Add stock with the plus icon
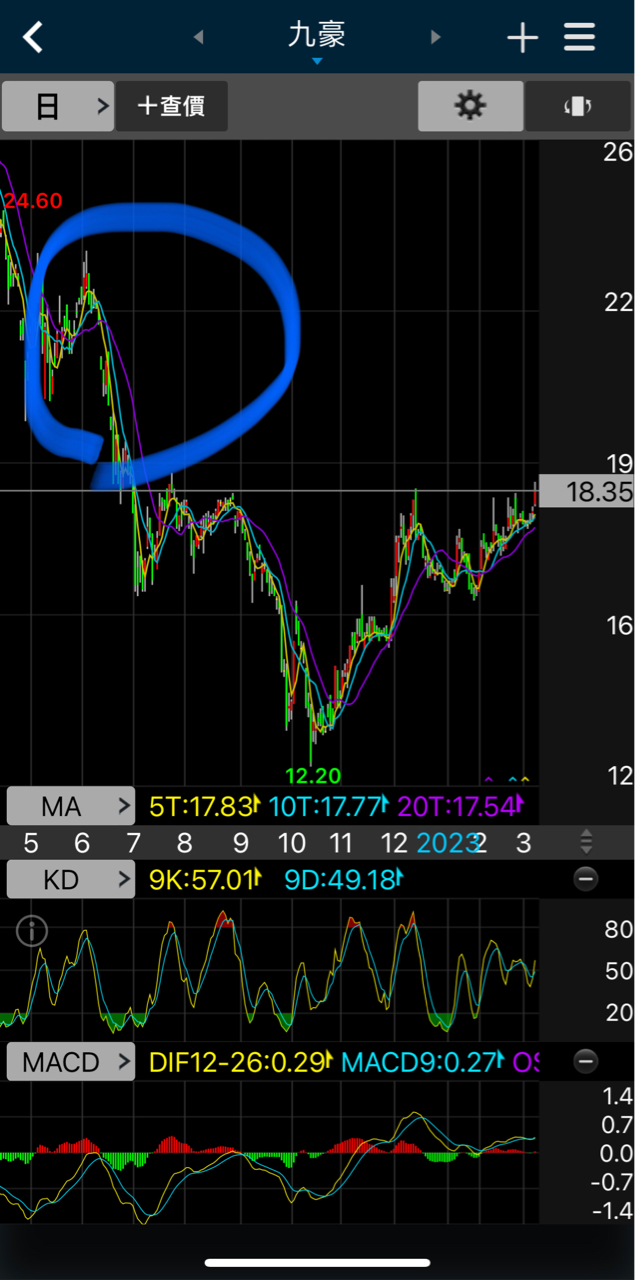Screen dimensions: 635x1280 (x=522, y=38)
